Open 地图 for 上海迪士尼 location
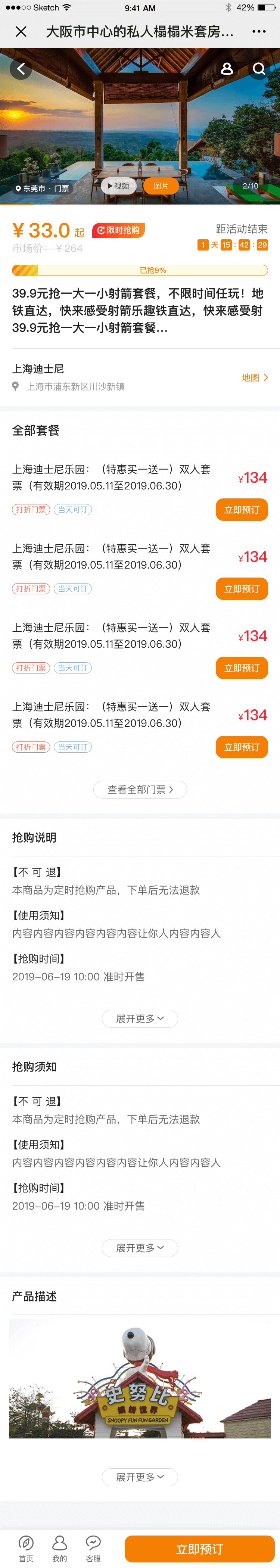The width and height of the screenshot is (280, 1568). coord(255,377)
